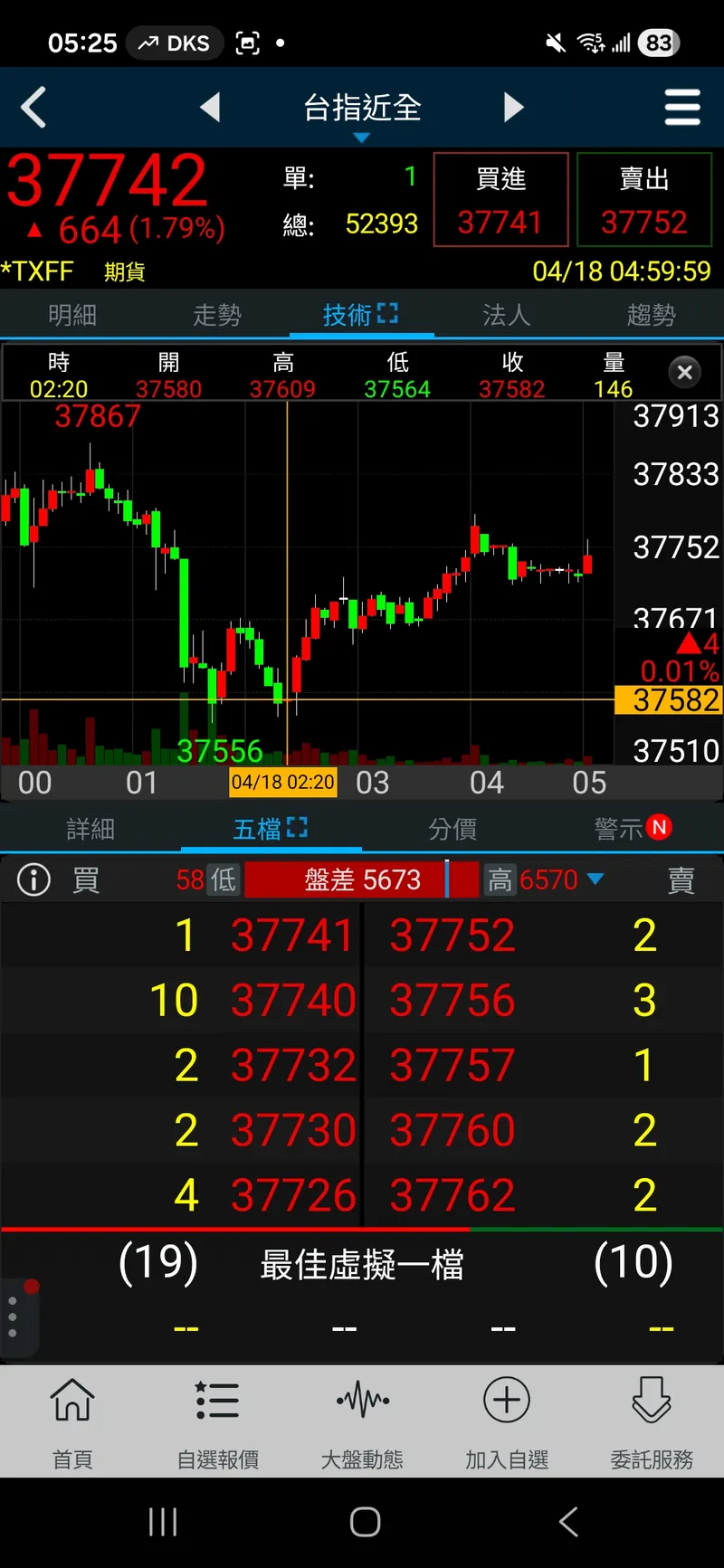
Task: Switch to the next instrument with right triangle
Action: tap(513, 108)
